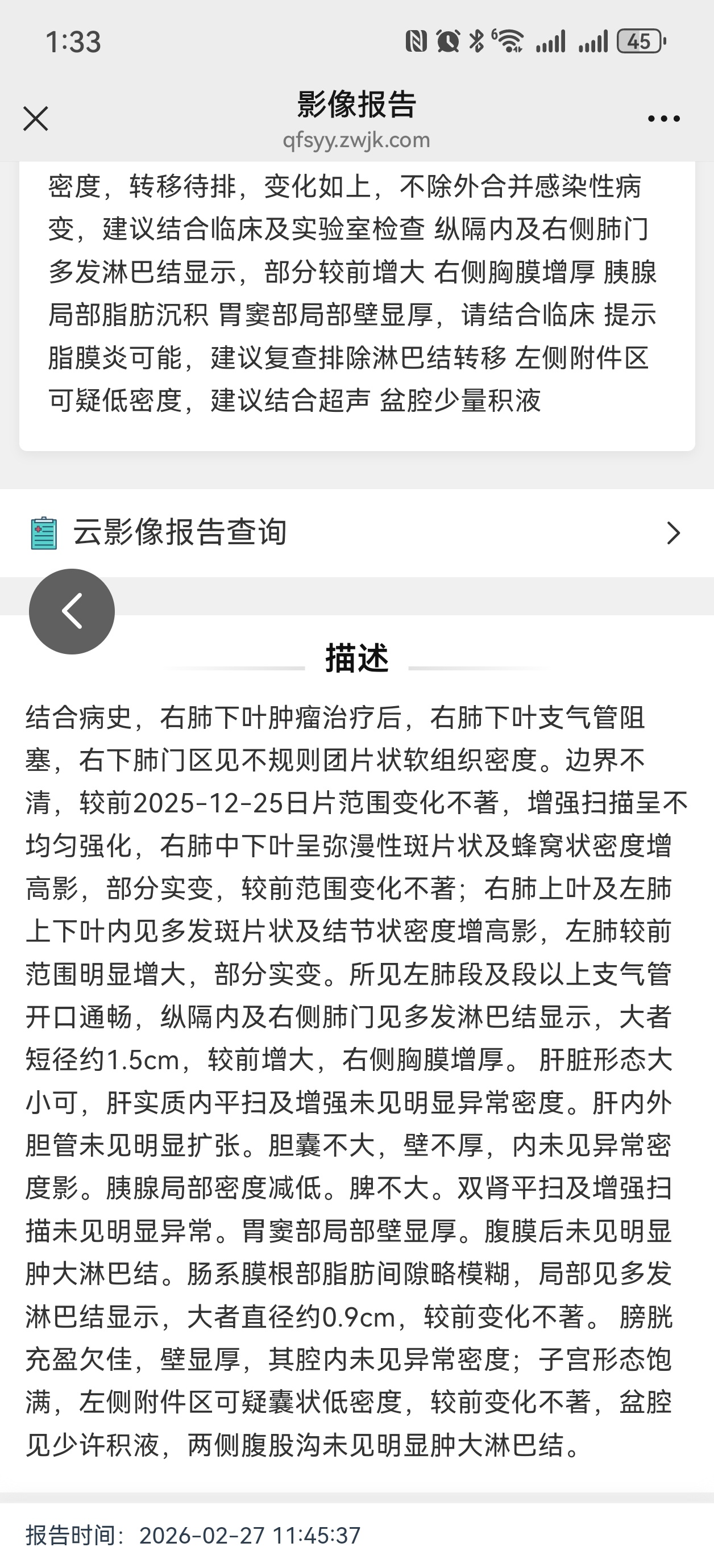Open the three-dot overflow menu

pyautogui.click(x=663, y=119)
